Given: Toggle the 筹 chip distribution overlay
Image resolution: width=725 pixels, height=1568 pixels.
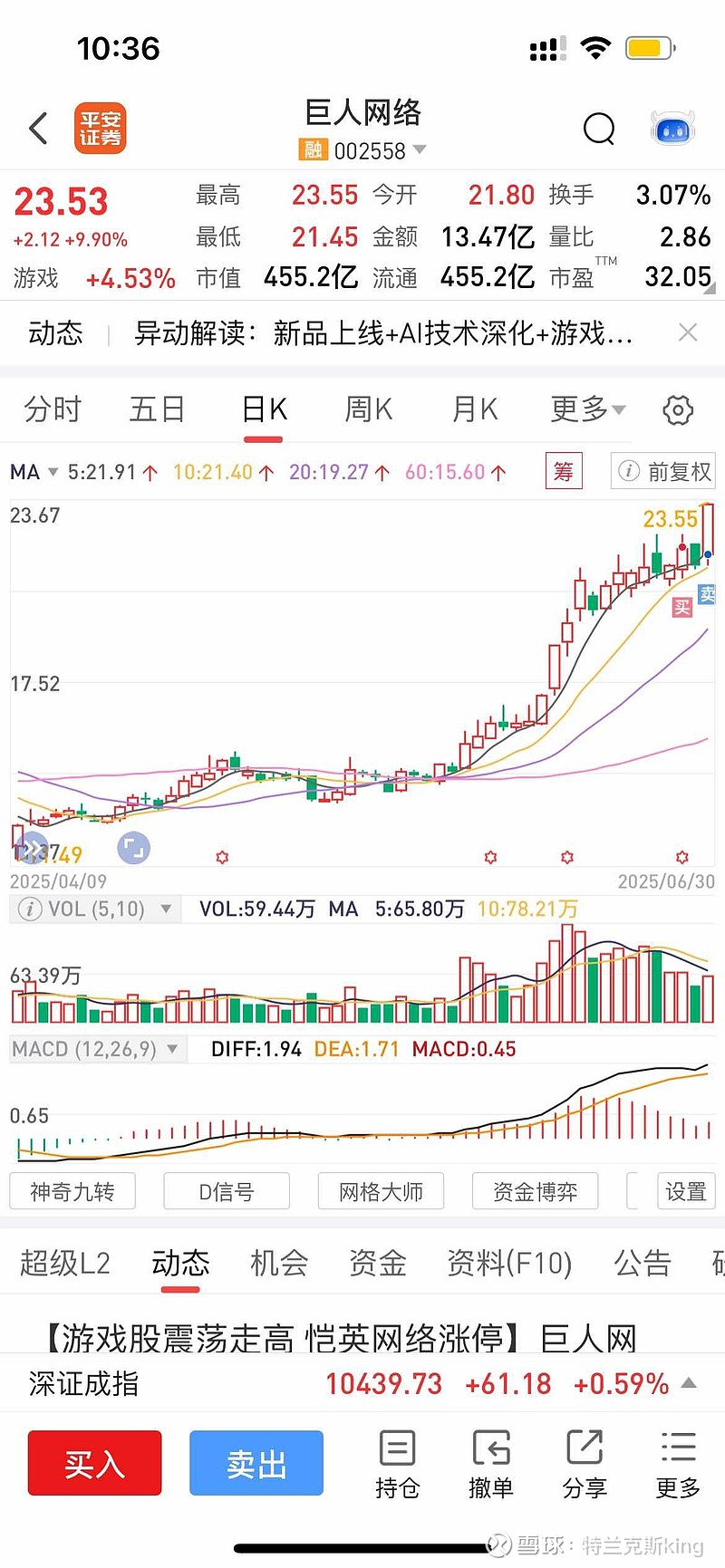Looking at the screenshot, I should (563, 471).
